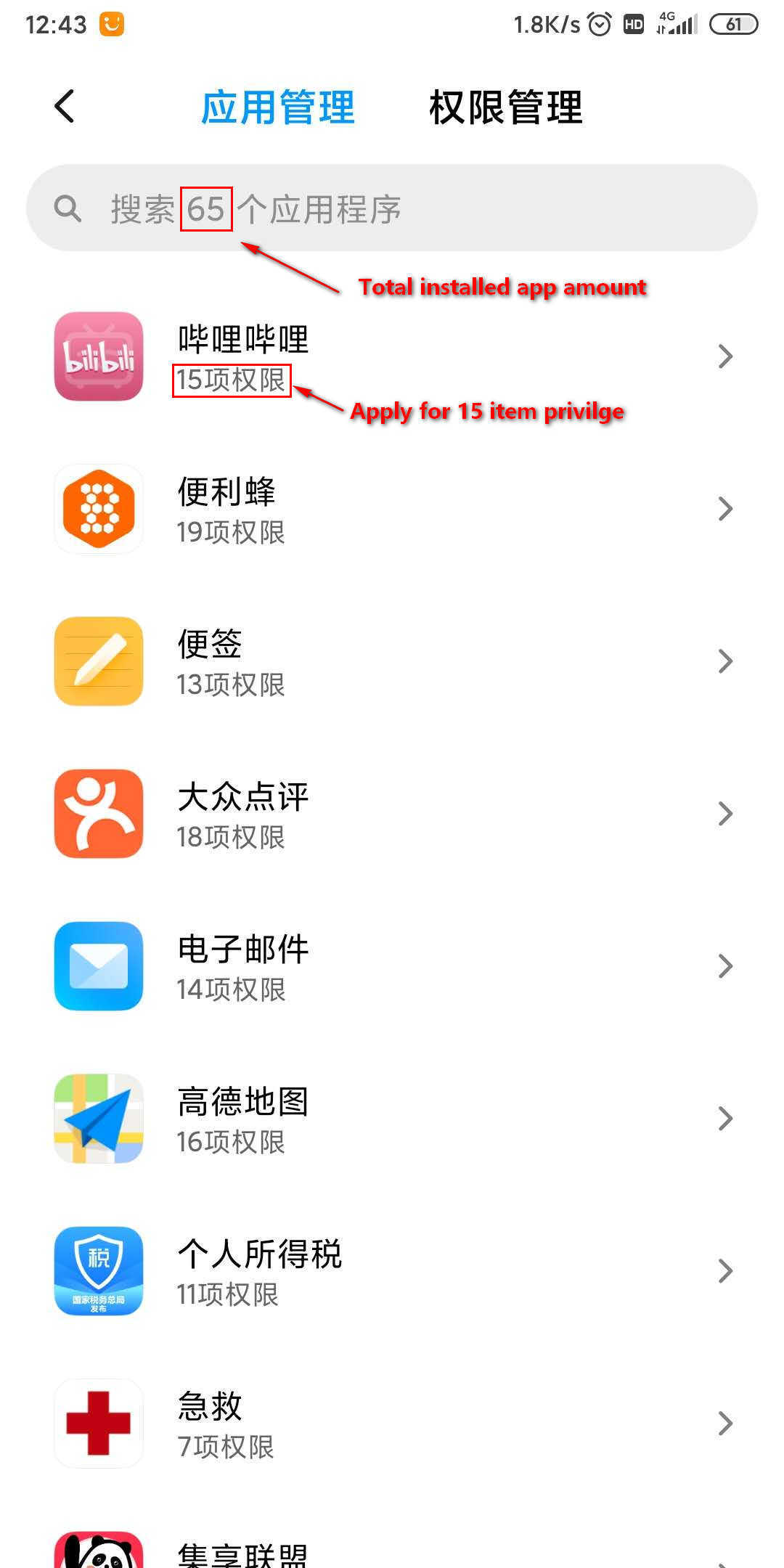Viewport: 784px width, 1568px height.
Task: View the 便签 app entry
Action: pos(392,661)
